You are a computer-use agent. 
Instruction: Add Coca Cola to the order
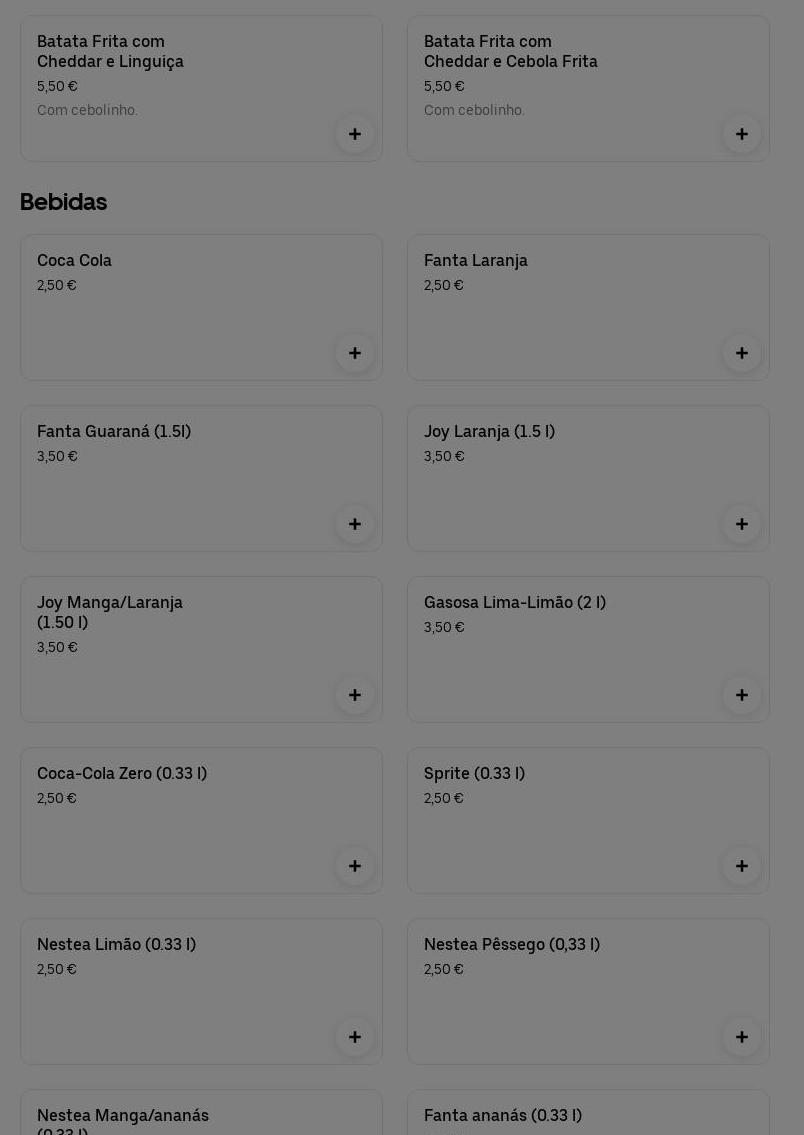point(355,353)
